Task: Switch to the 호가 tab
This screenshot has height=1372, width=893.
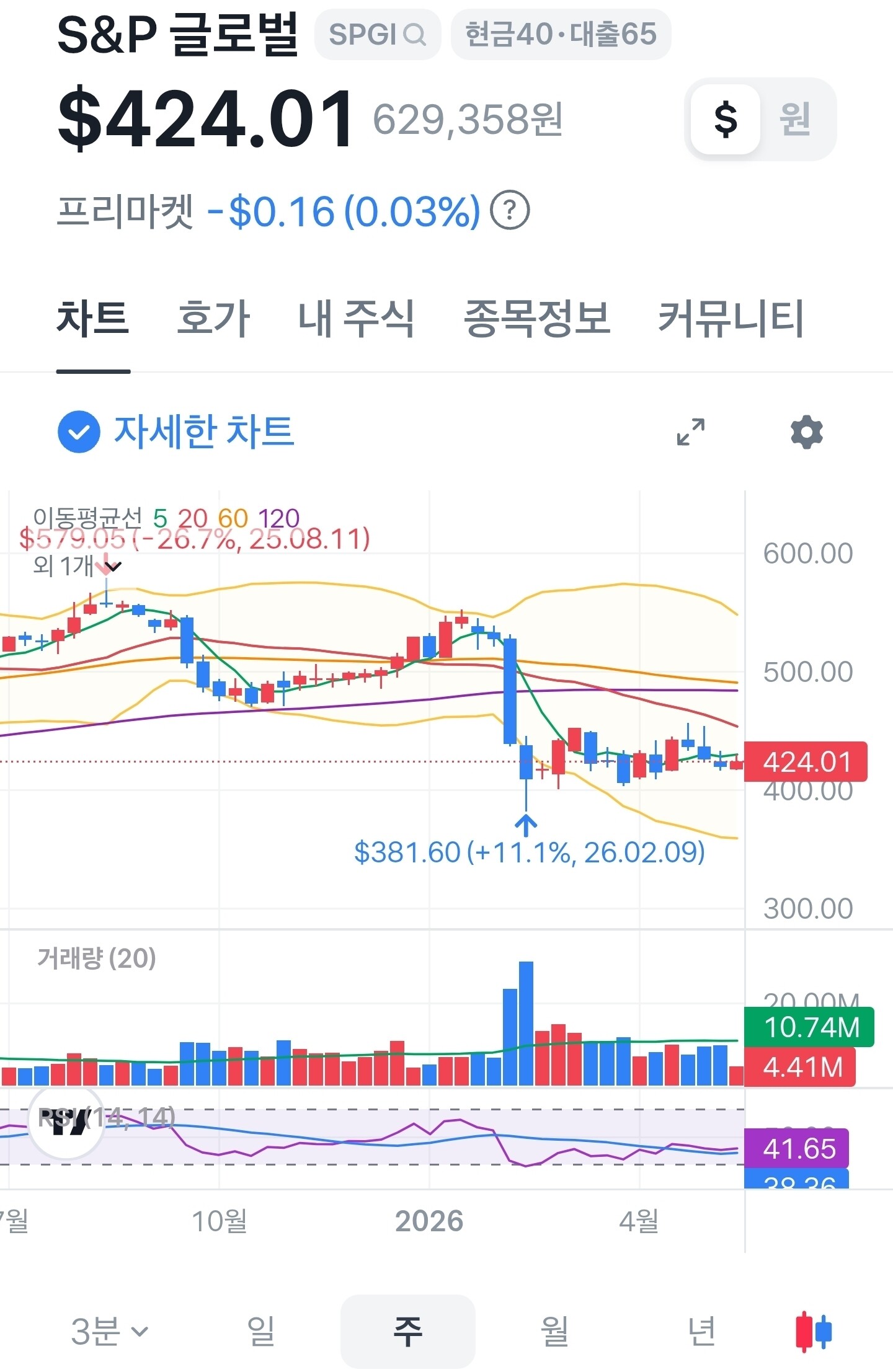Action: [x=213, y=319]
